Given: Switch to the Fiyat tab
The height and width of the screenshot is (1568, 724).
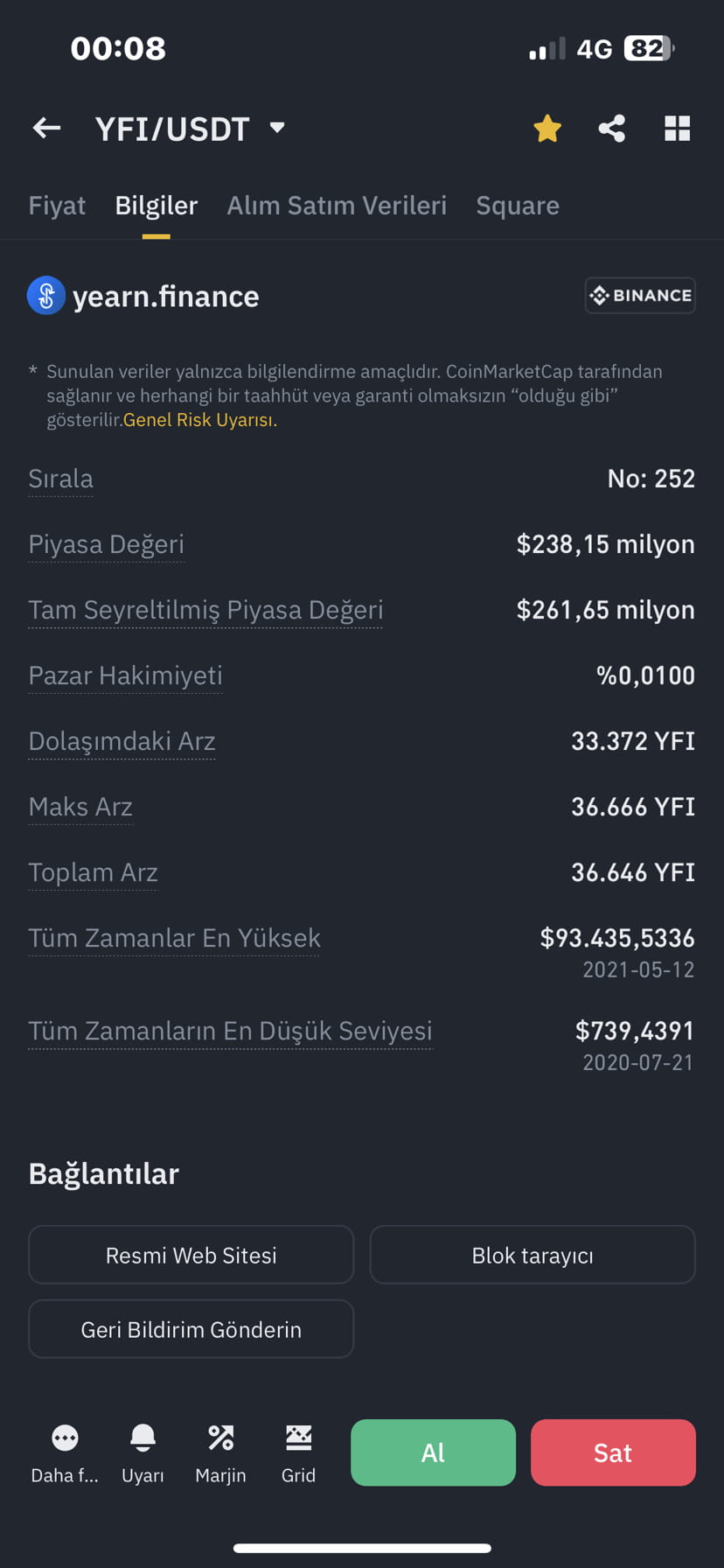Looking at the screenshot, I should 57,206.
